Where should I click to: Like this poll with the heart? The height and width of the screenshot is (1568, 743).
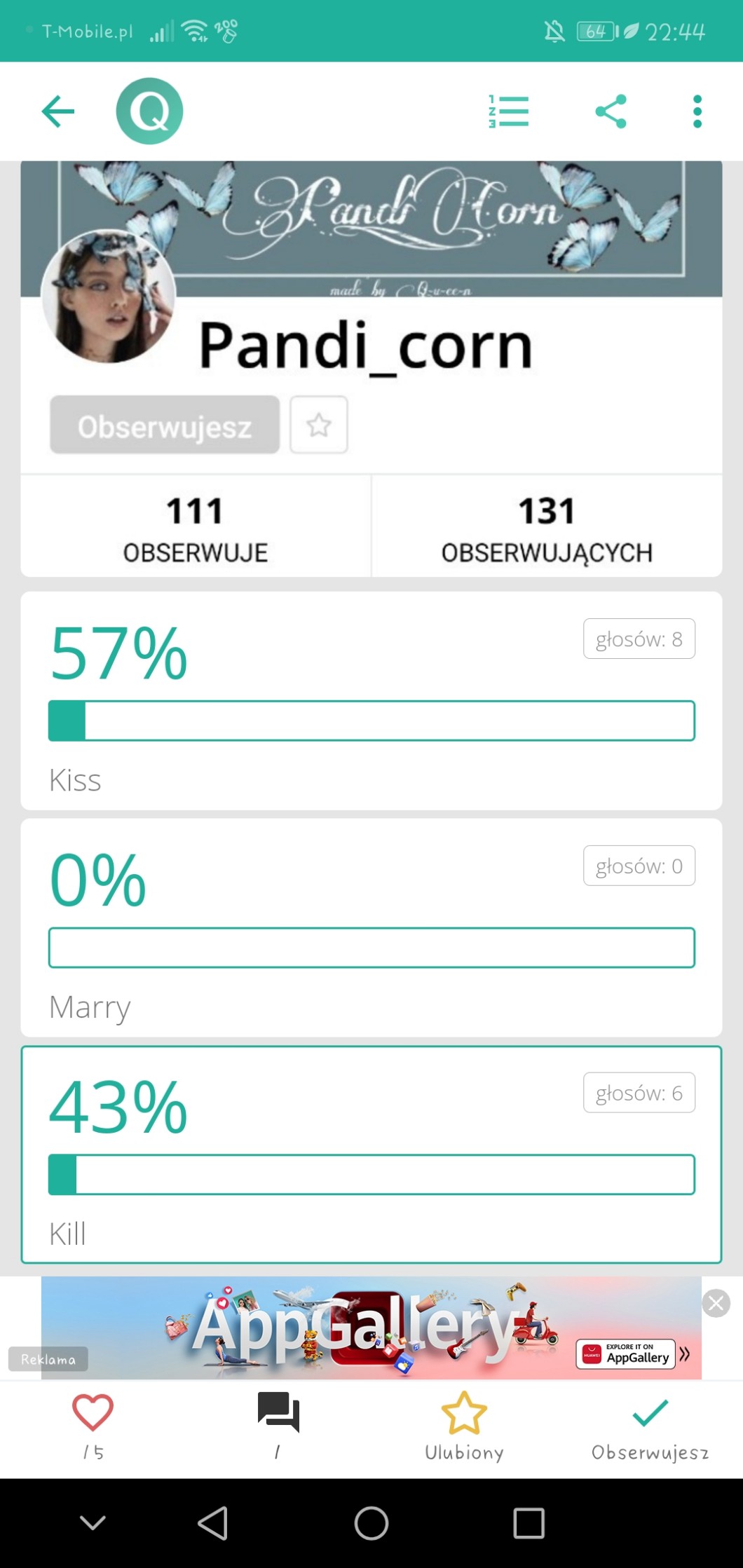93,1413
